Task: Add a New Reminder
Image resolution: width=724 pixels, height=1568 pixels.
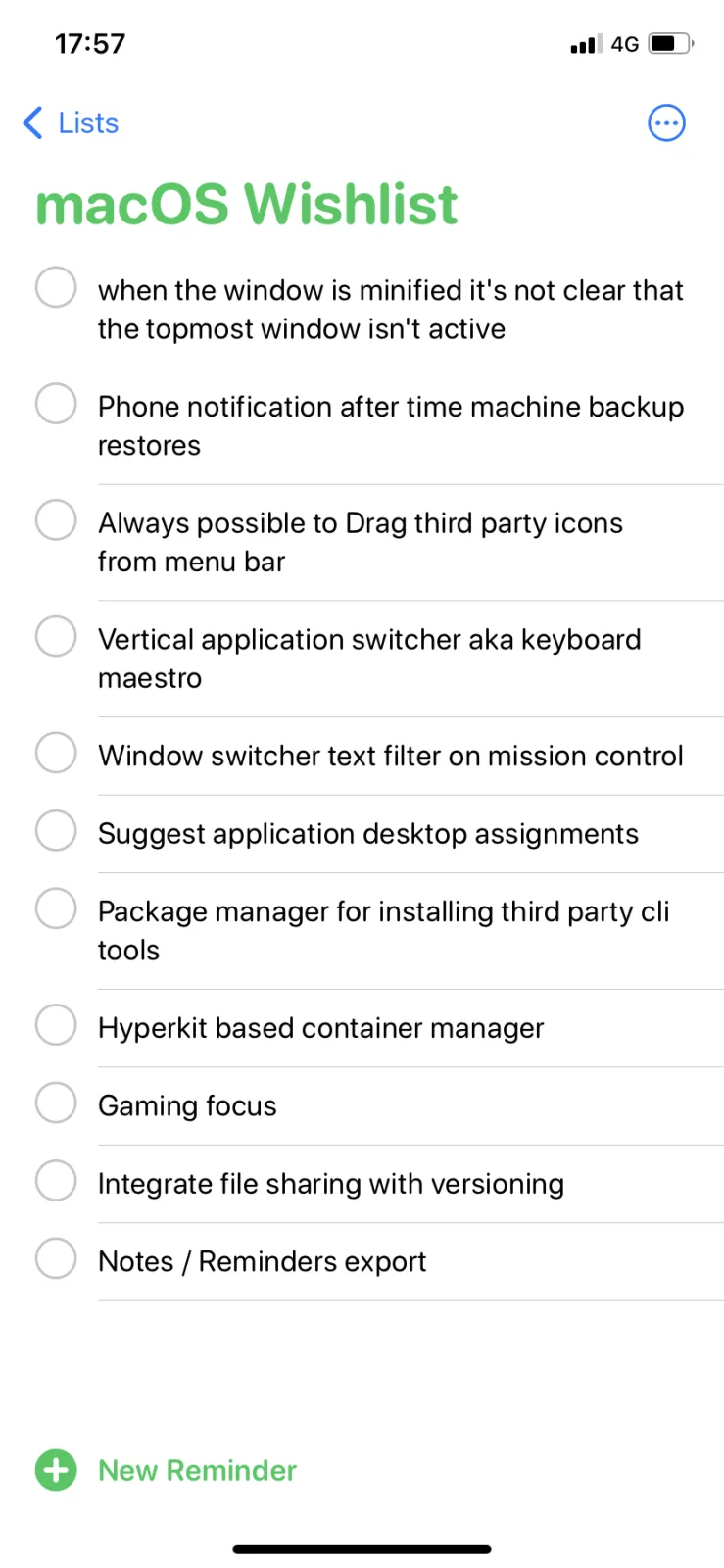Action: click(x=167, y=1470)
